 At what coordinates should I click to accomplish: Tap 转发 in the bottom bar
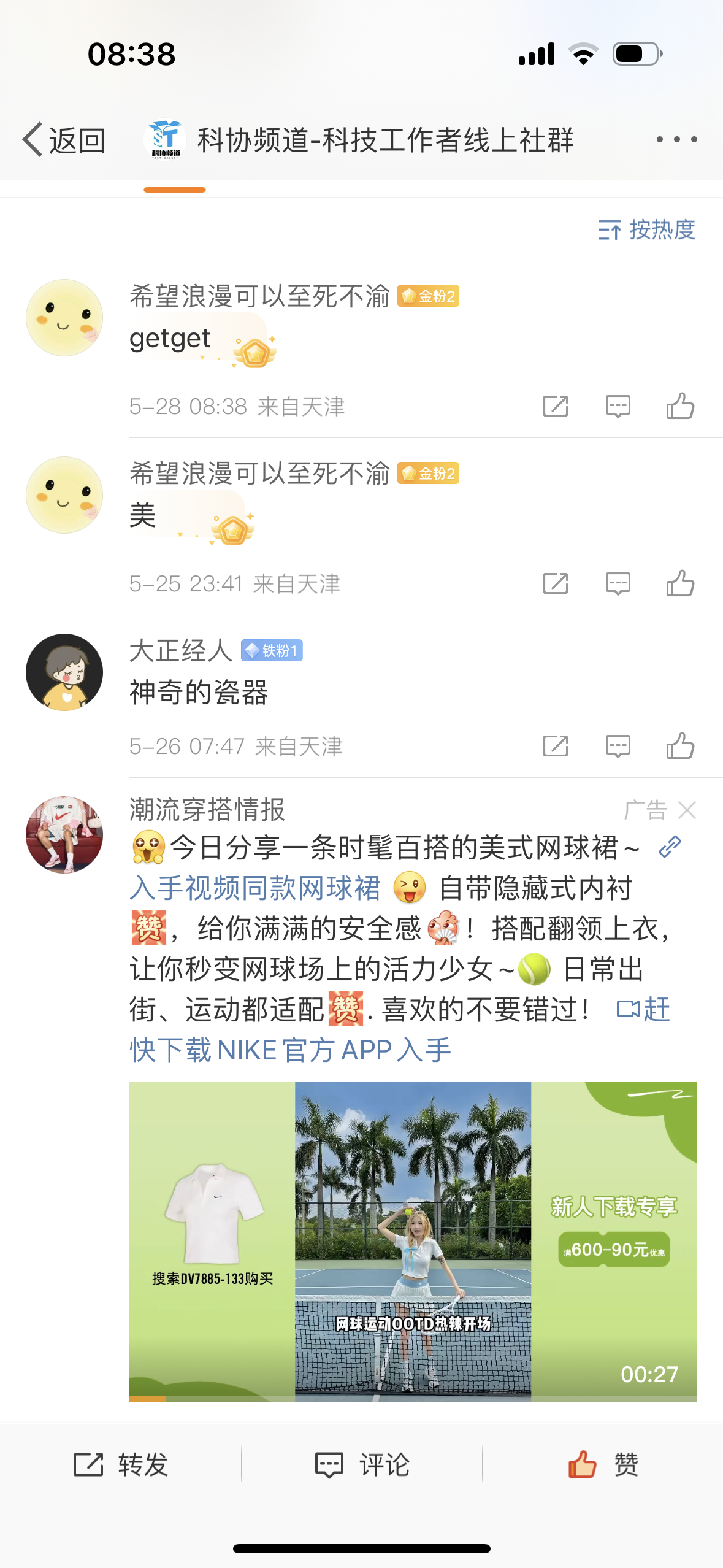(121, 1465)
